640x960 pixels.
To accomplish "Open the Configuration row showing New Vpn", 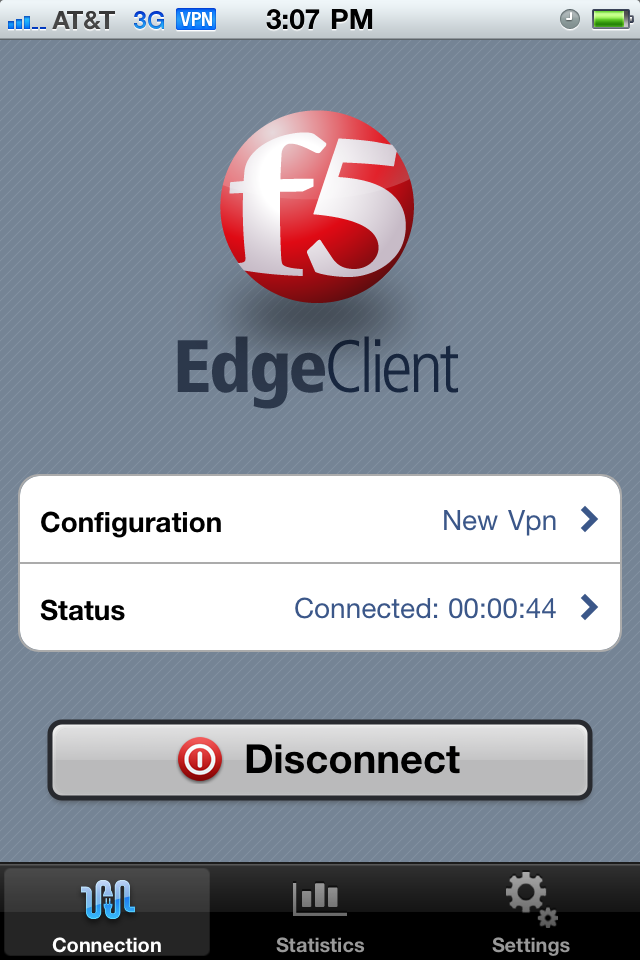I will click(320, 521).
